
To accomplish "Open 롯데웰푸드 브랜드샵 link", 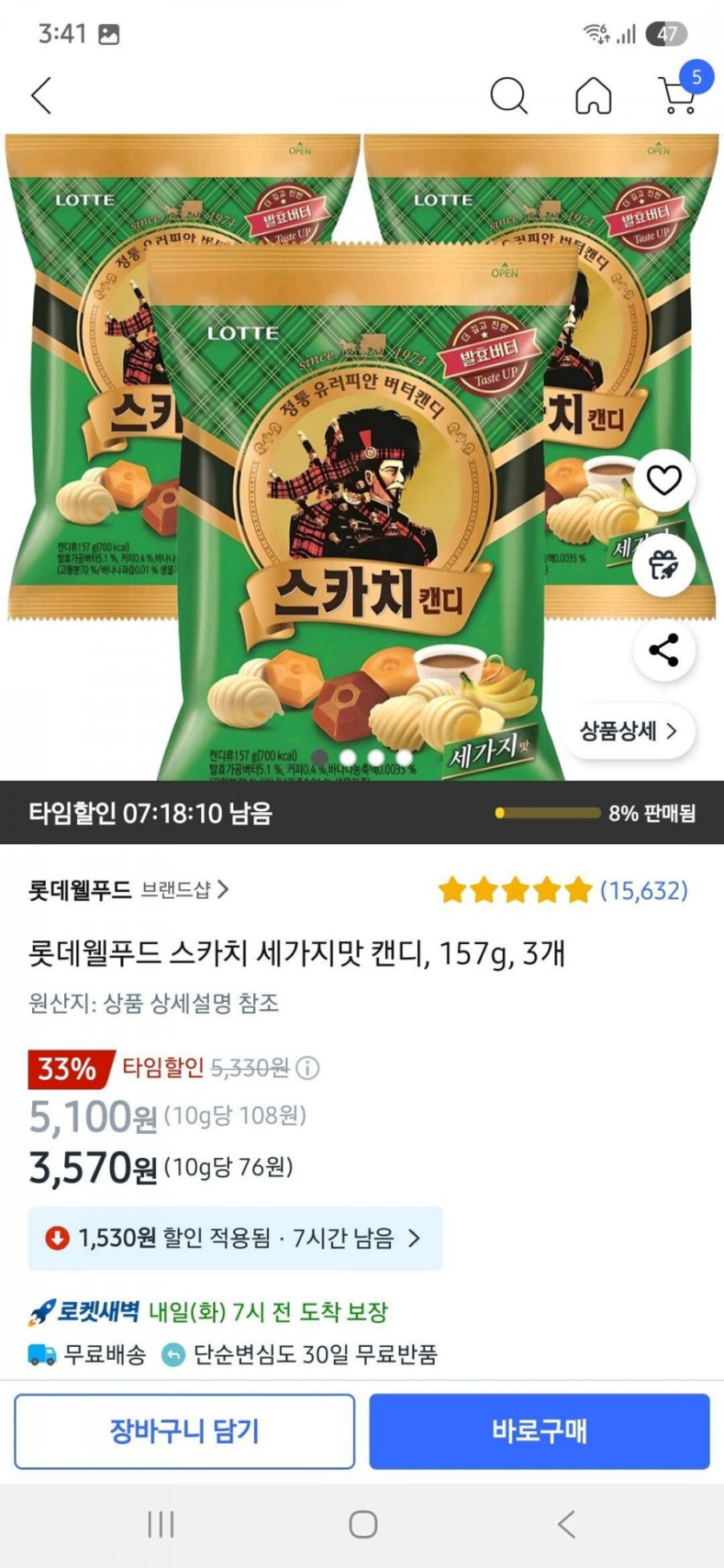I will click(128, 889).
